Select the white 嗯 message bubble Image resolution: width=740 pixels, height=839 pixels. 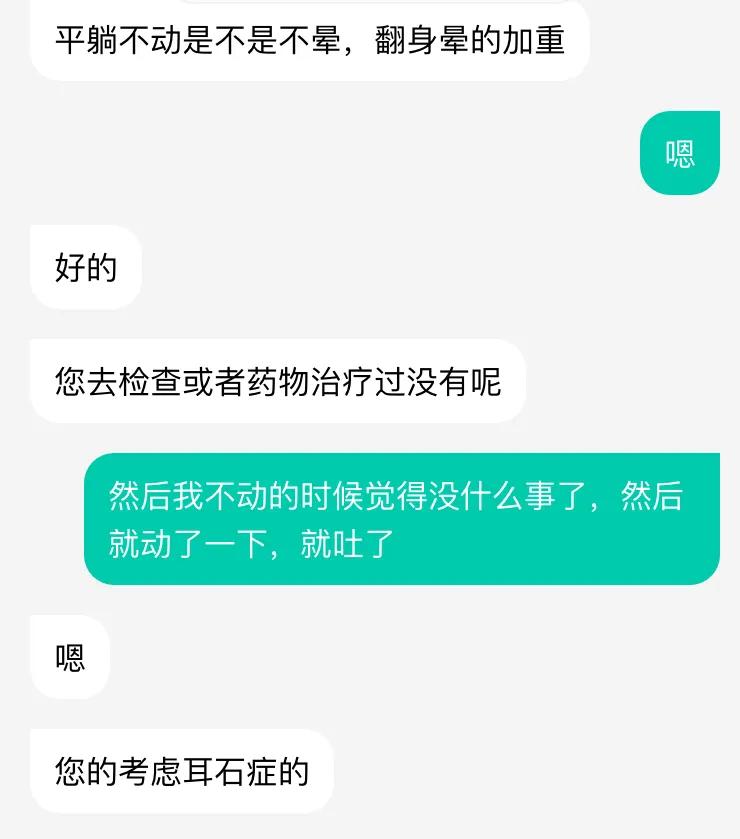(69, 659)
